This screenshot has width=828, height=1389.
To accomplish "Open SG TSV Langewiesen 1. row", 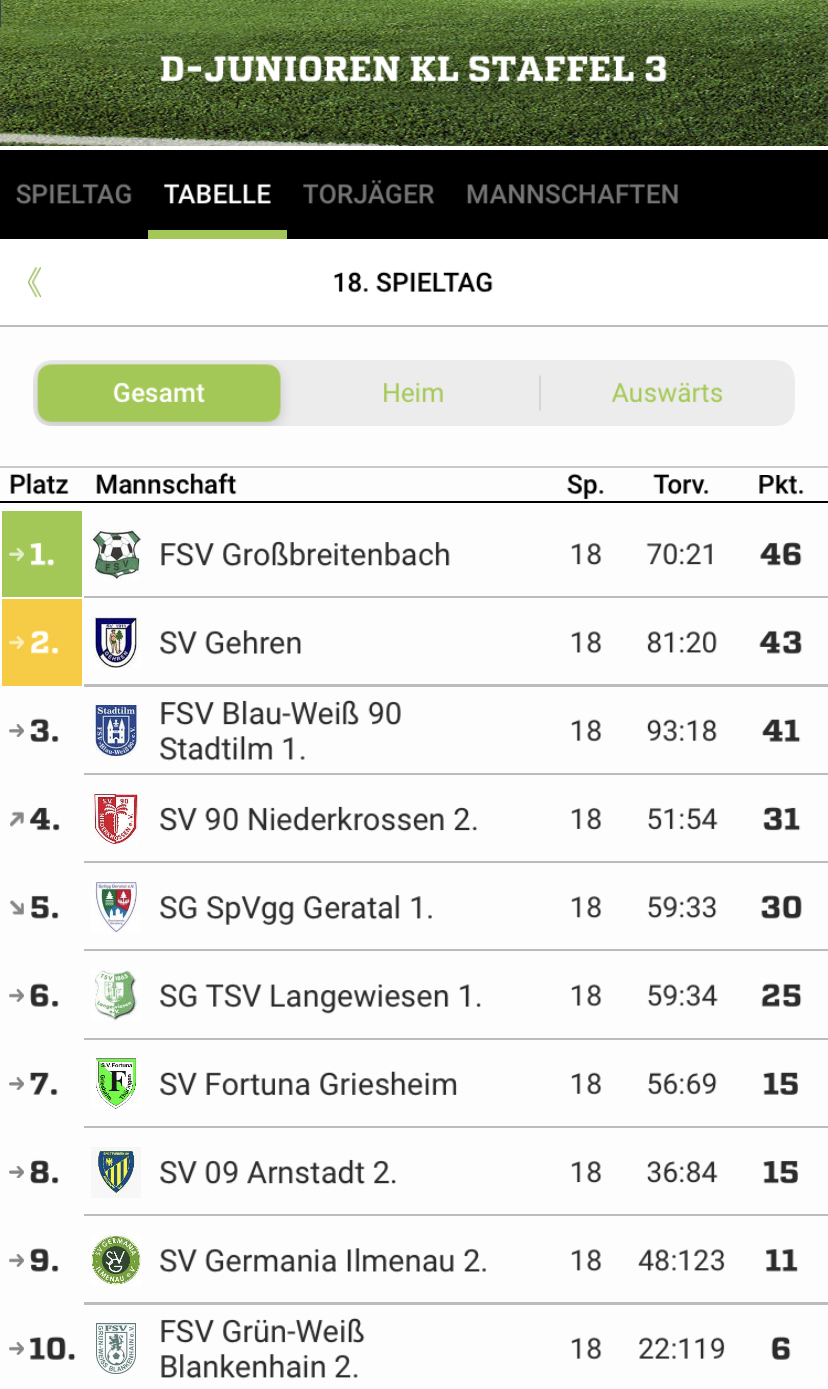I will (414, 995).
